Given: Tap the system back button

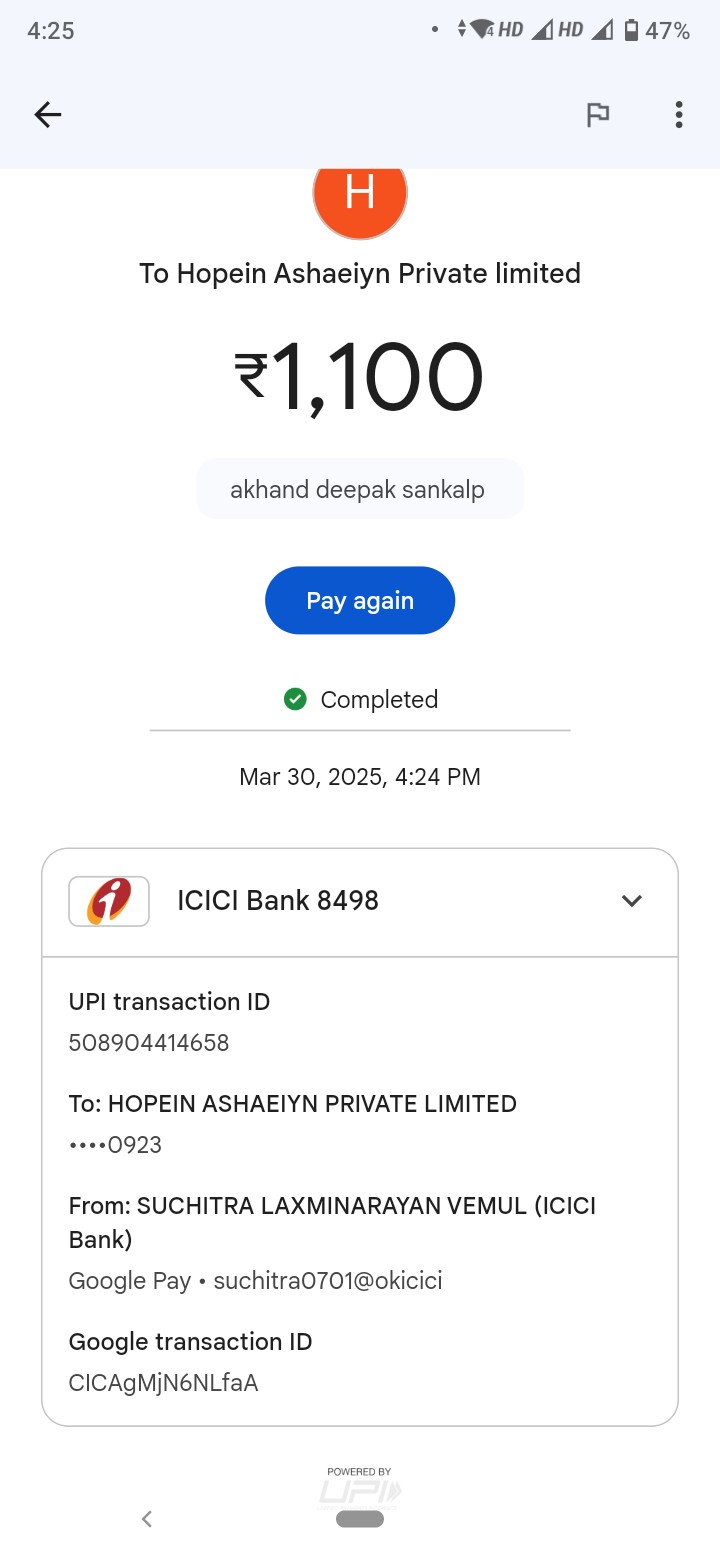Looking at the screenshot, I should click(x=147, y=1519).
